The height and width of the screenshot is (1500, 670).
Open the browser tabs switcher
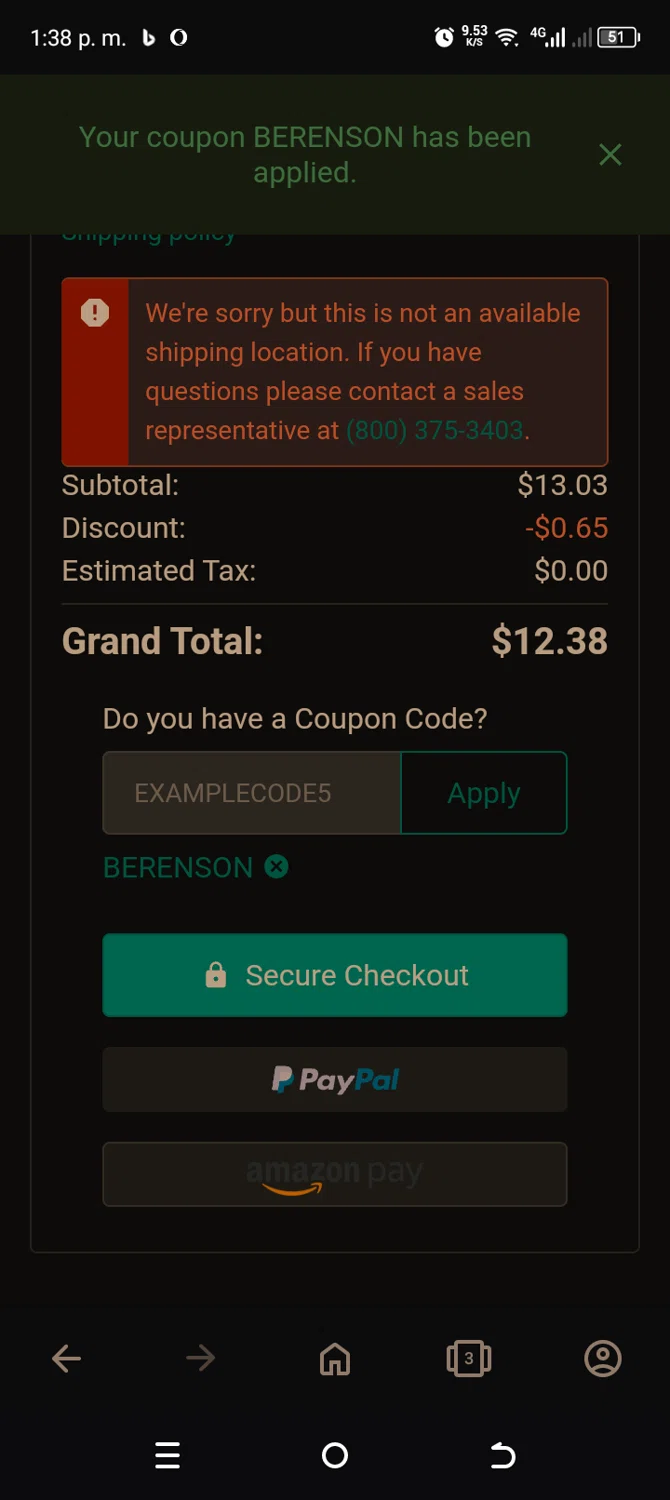469,1358
